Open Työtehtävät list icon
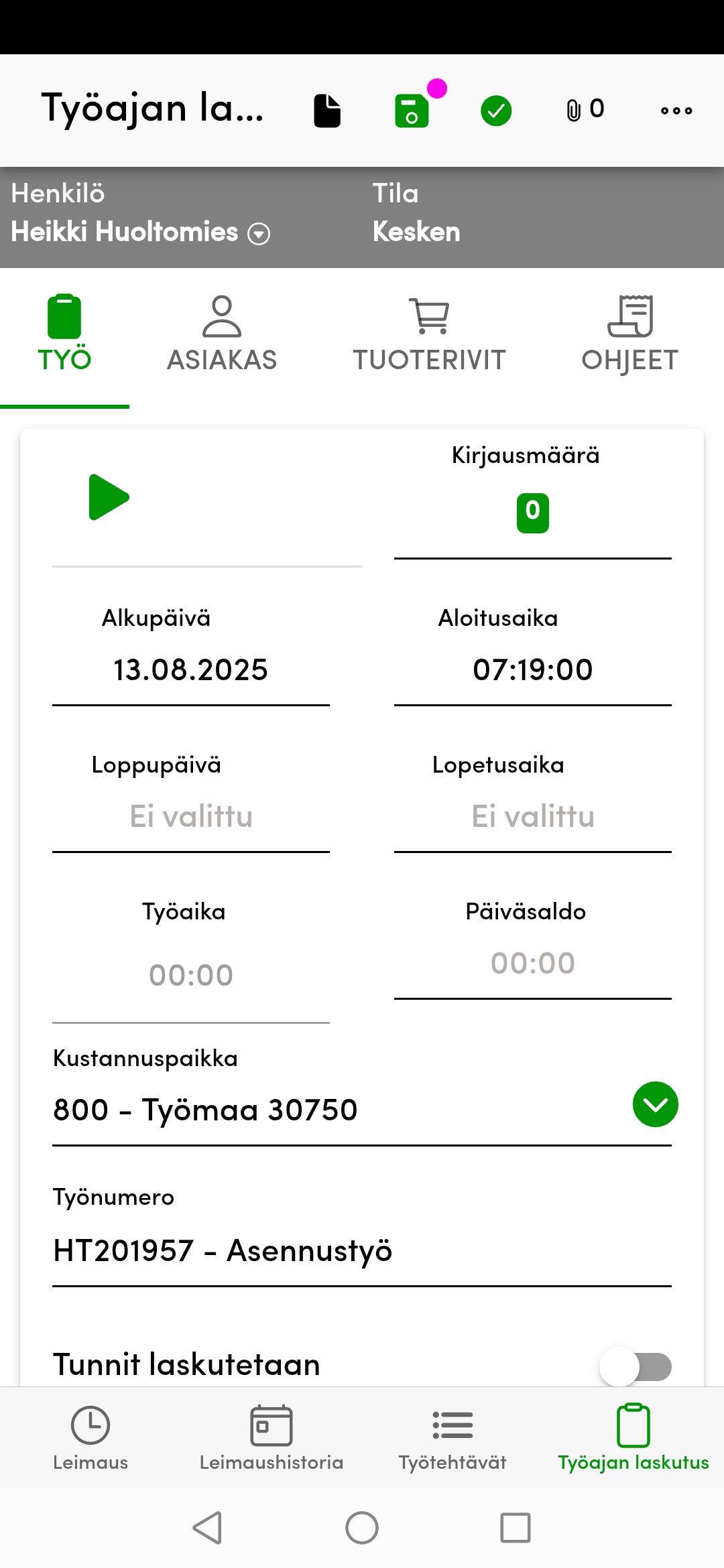This screenshot has height=1568, width=724. (452, 1424)
